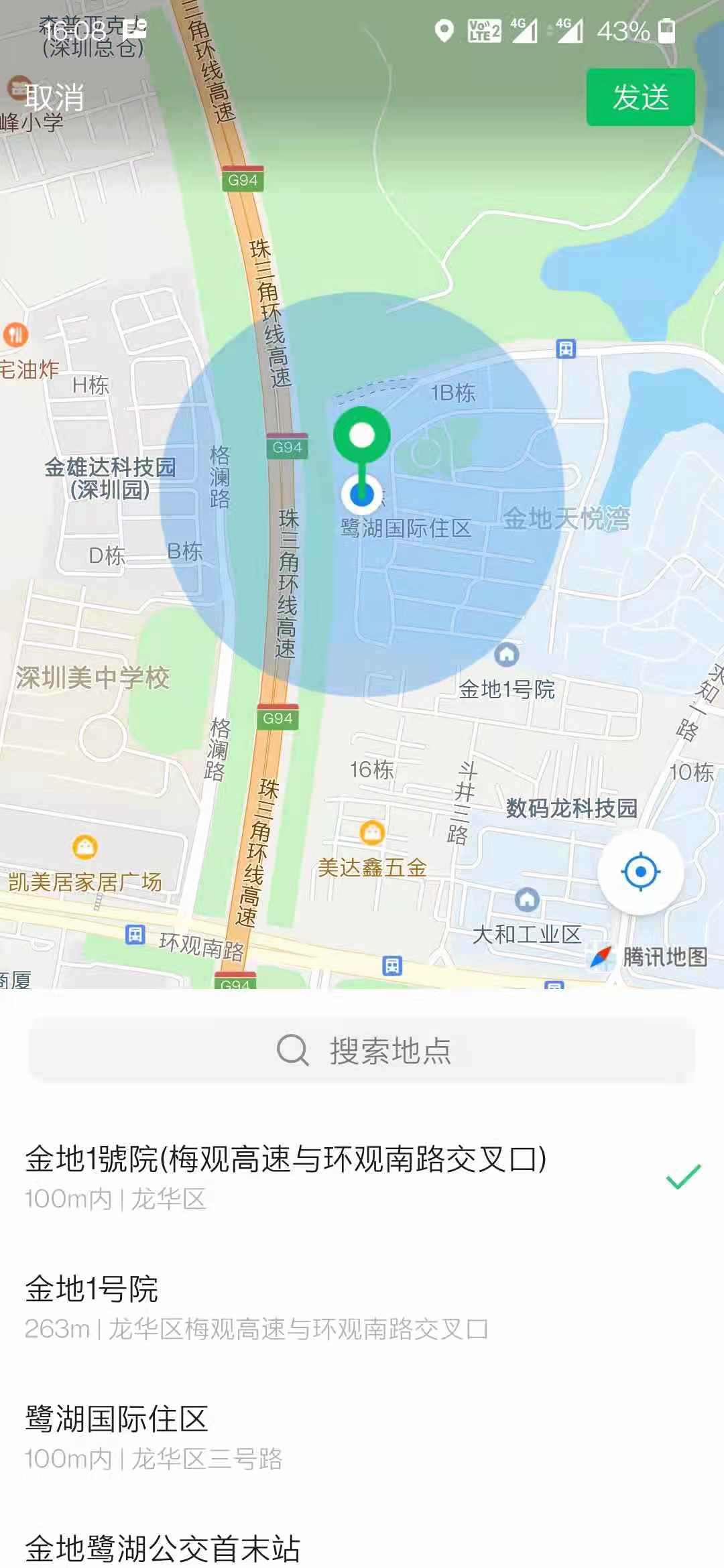Pick 鹭湖国际住区 from the list
Viewport: 724px width, 1568px height.
pyautogui.click(x=154, y=1437)
